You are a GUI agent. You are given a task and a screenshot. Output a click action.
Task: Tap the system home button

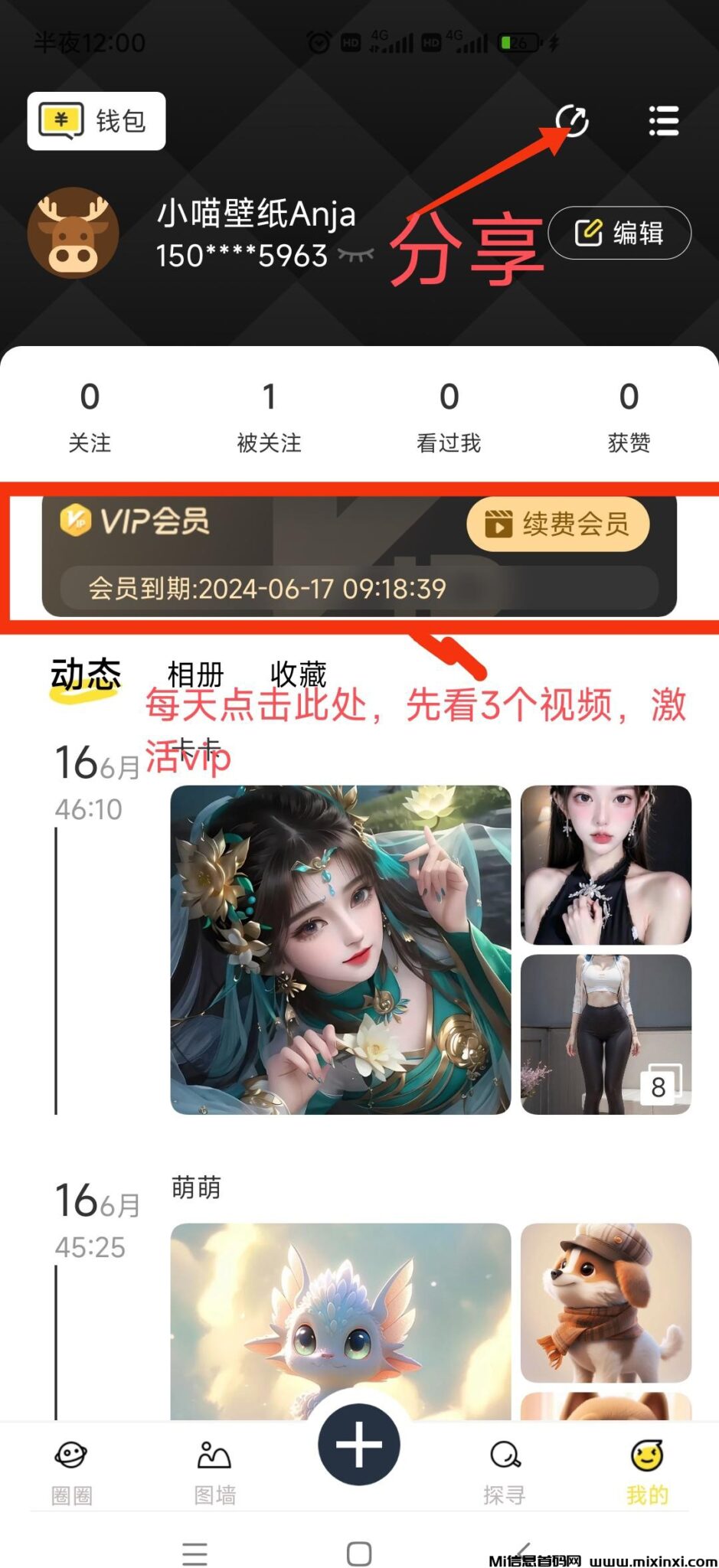(x=359, y=1553)
